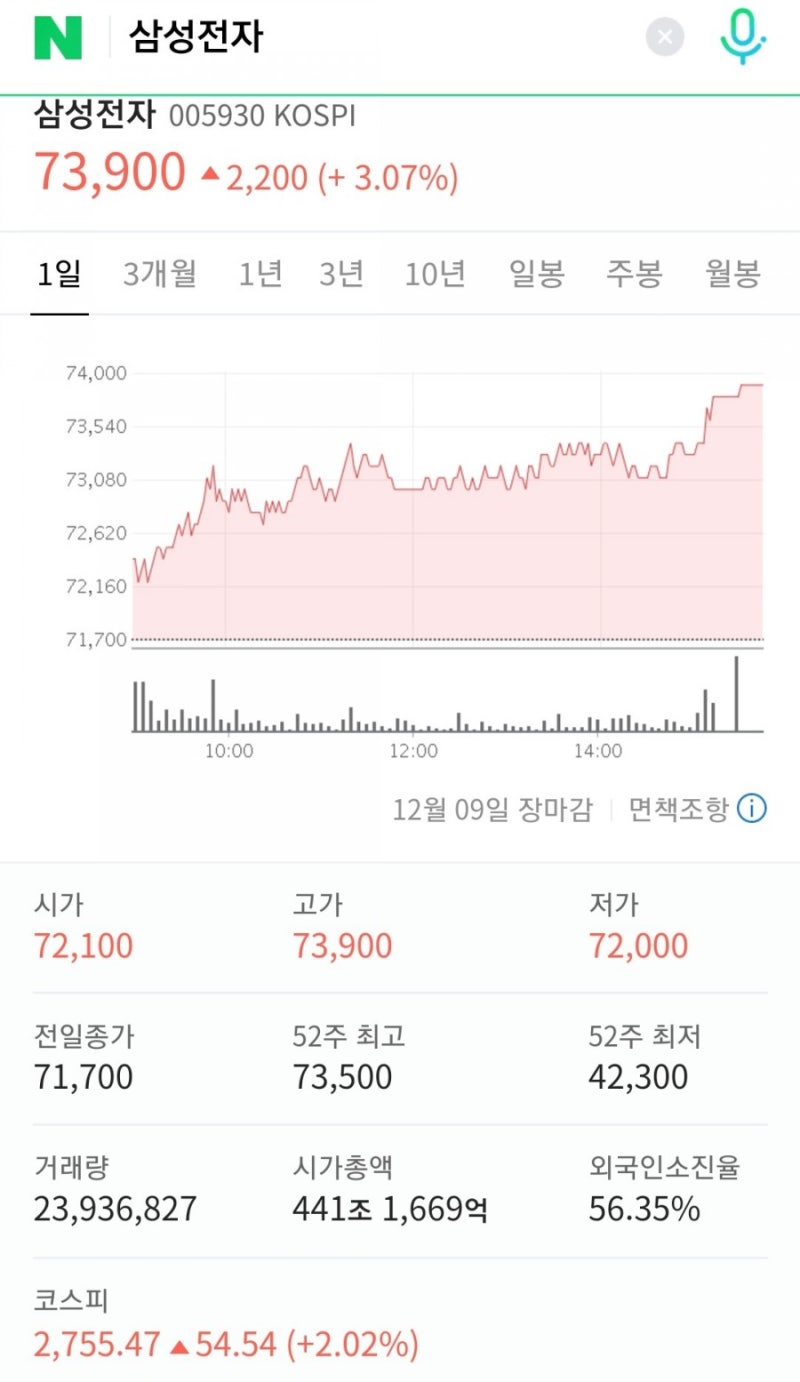Select the 10년 chart view

tap(435, 274)
